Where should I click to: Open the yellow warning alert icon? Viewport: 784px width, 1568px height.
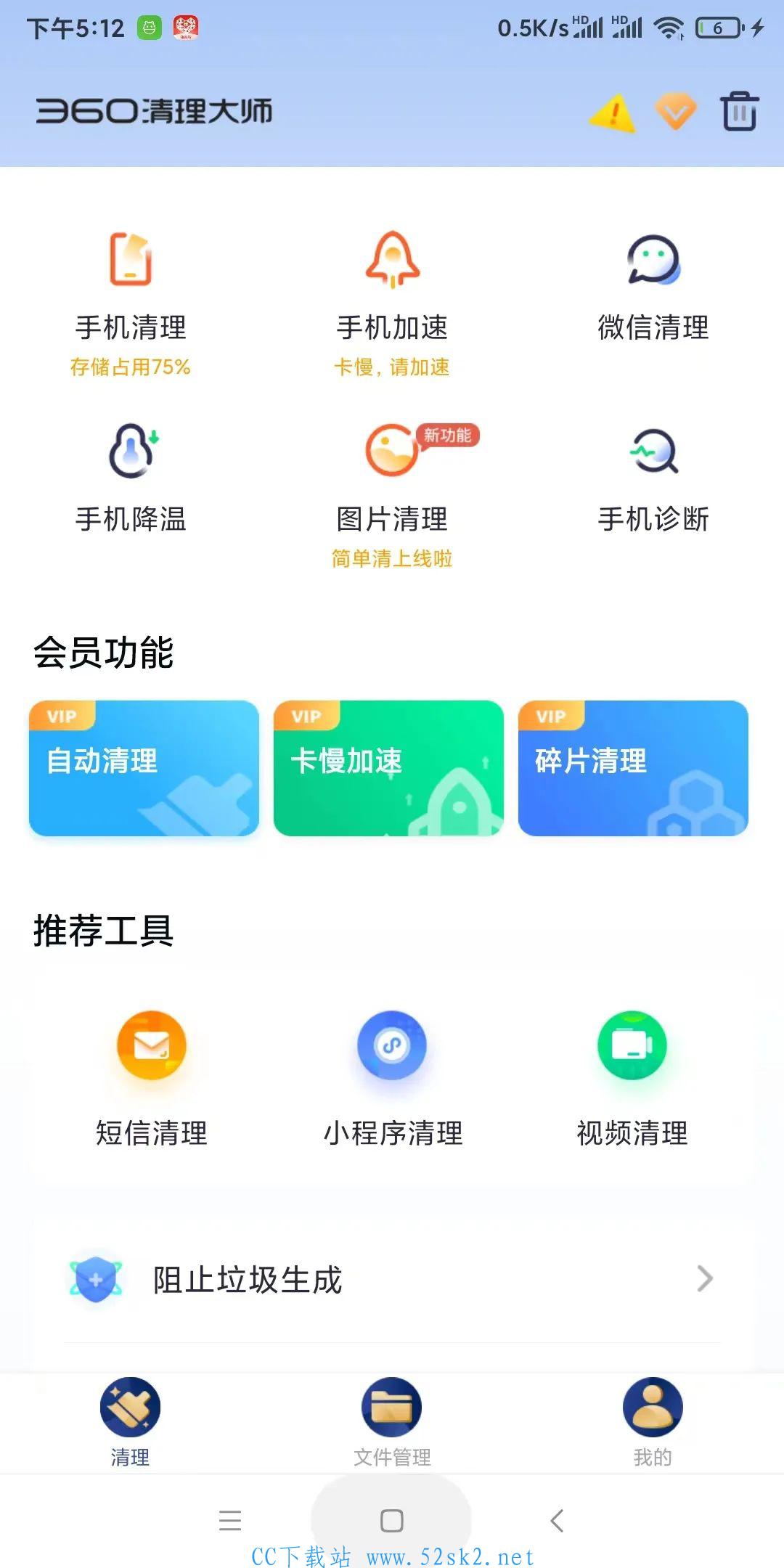pos(613,113)
